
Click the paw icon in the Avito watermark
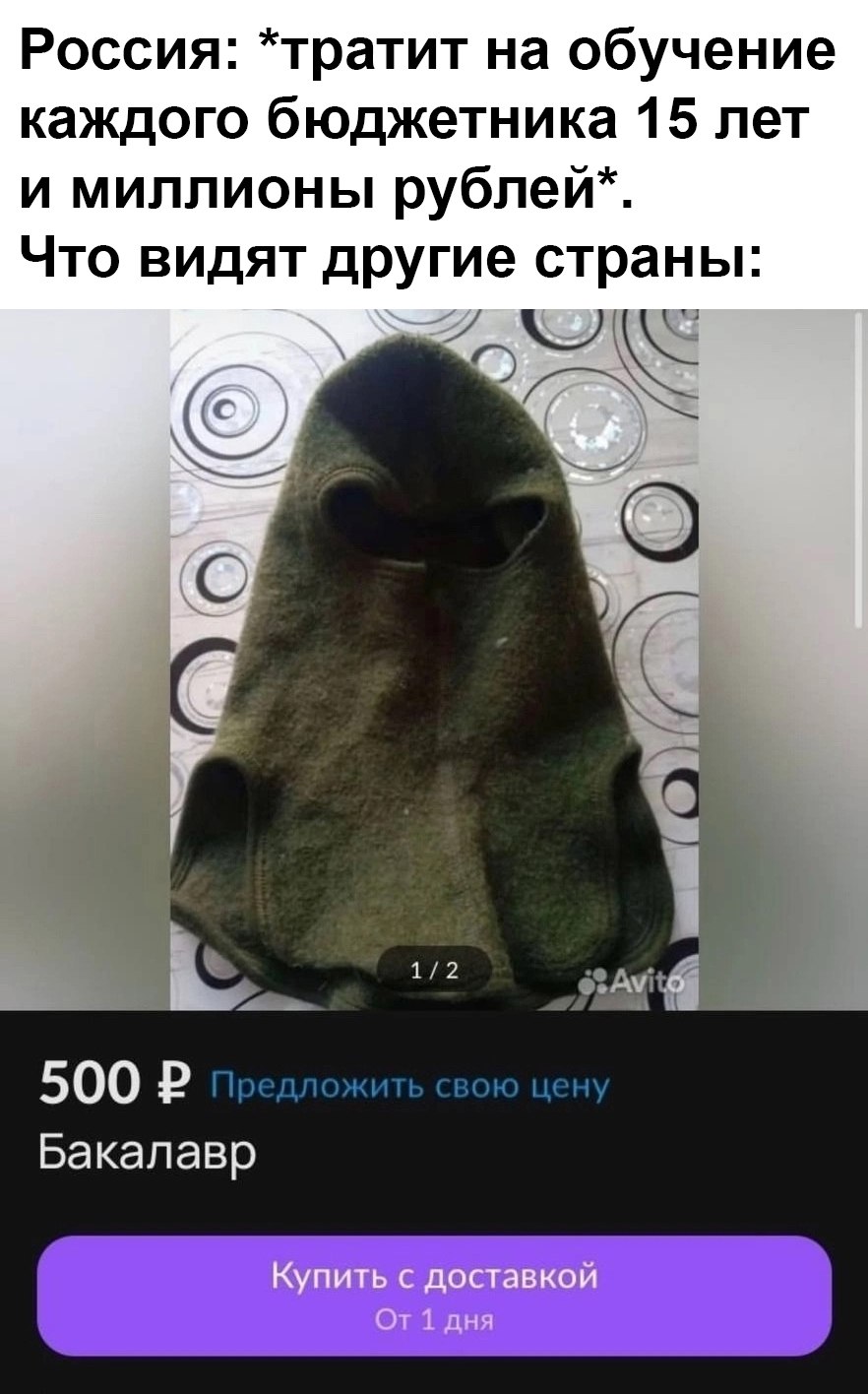pyautogui.click(x=592, y=980)
